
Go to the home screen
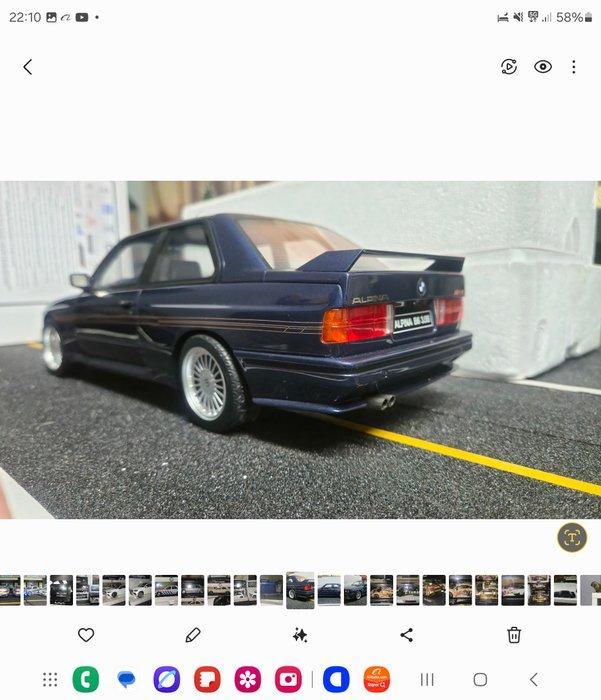point(480,680)
